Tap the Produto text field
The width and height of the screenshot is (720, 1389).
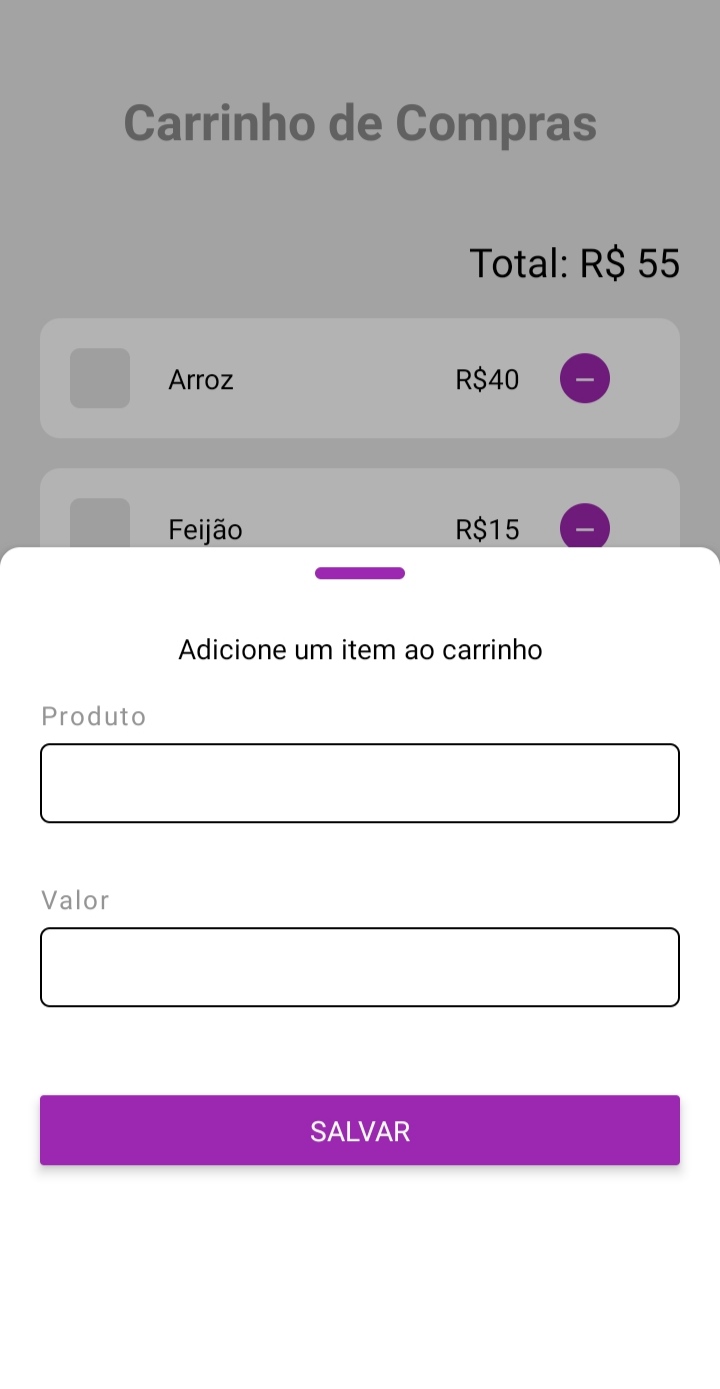point(360,783)
